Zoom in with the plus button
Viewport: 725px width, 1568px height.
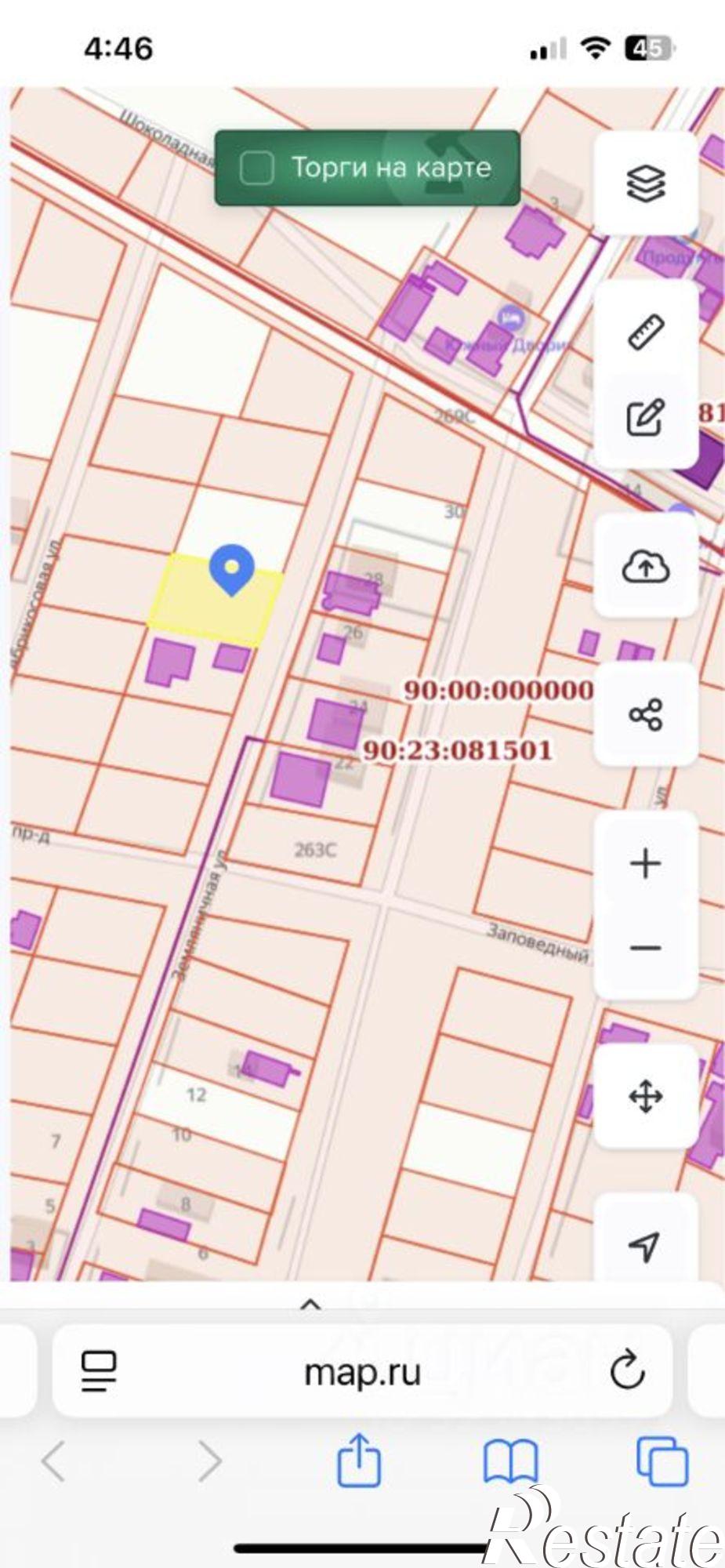(646, 863)
